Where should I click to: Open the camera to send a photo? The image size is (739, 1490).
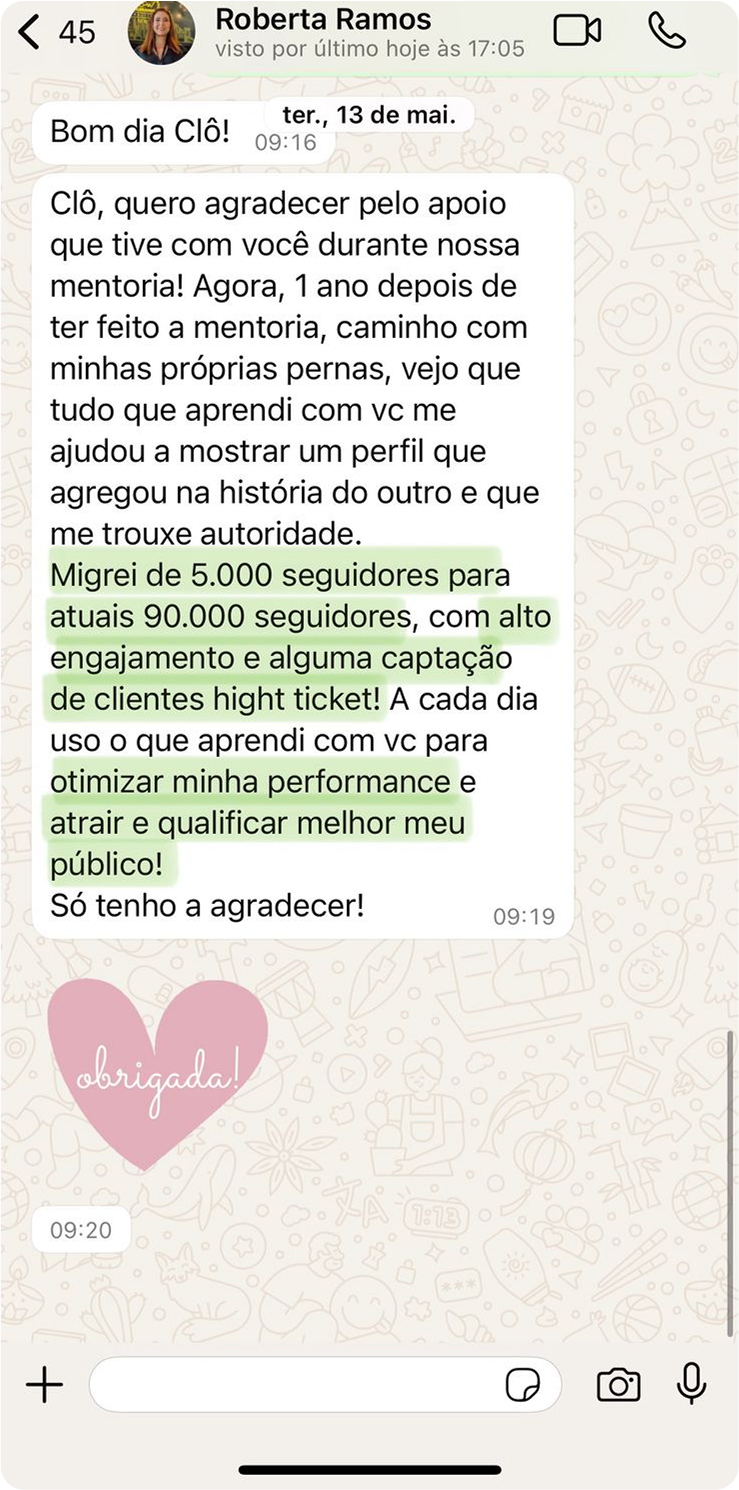[x=618, y=1385]
